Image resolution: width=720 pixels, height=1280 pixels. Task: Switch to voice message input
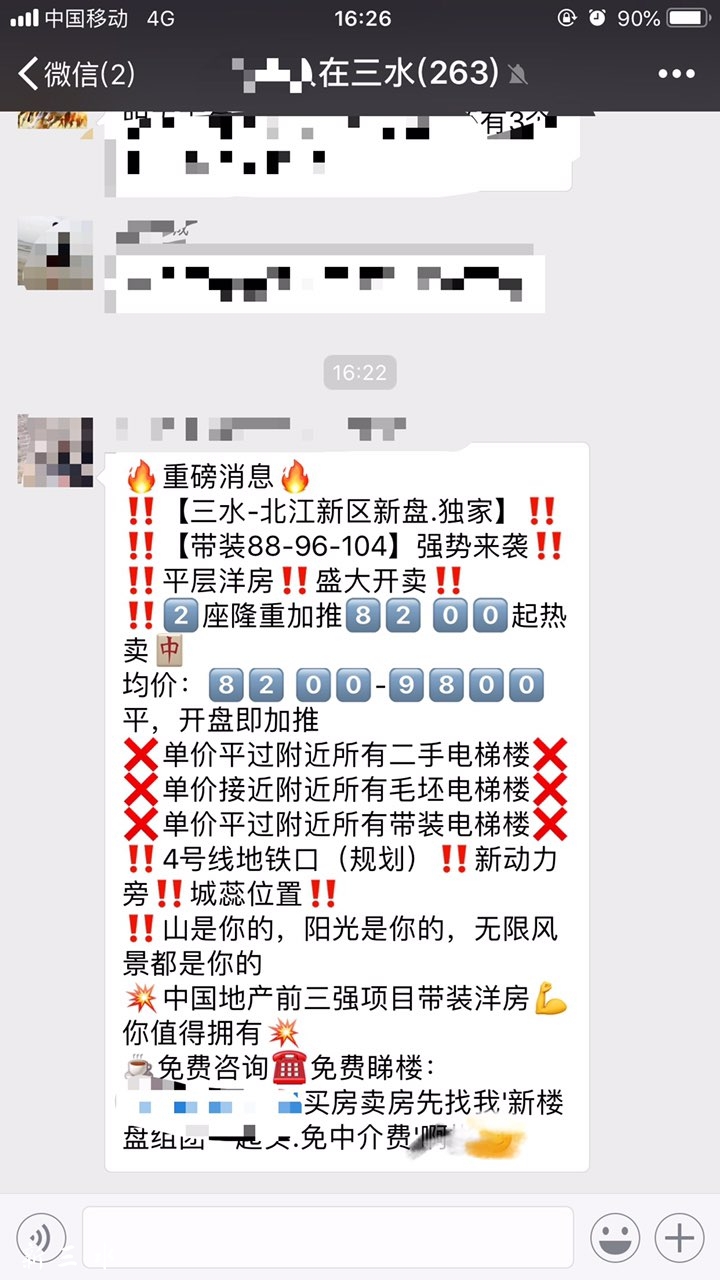[x=41, y=1238]
